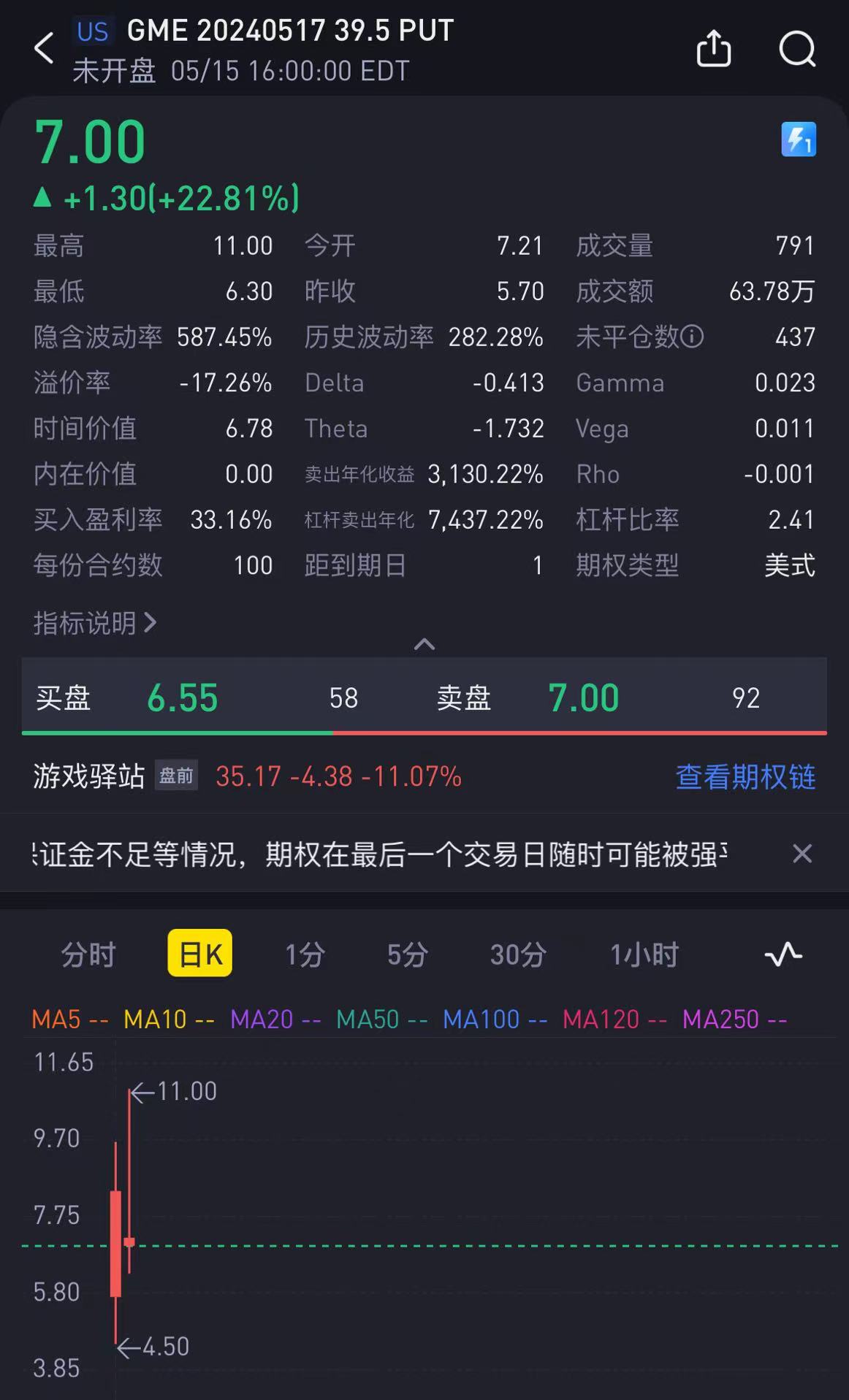
Task: Select the 日K daily candlestick tab
Action: tap(199, 953)
